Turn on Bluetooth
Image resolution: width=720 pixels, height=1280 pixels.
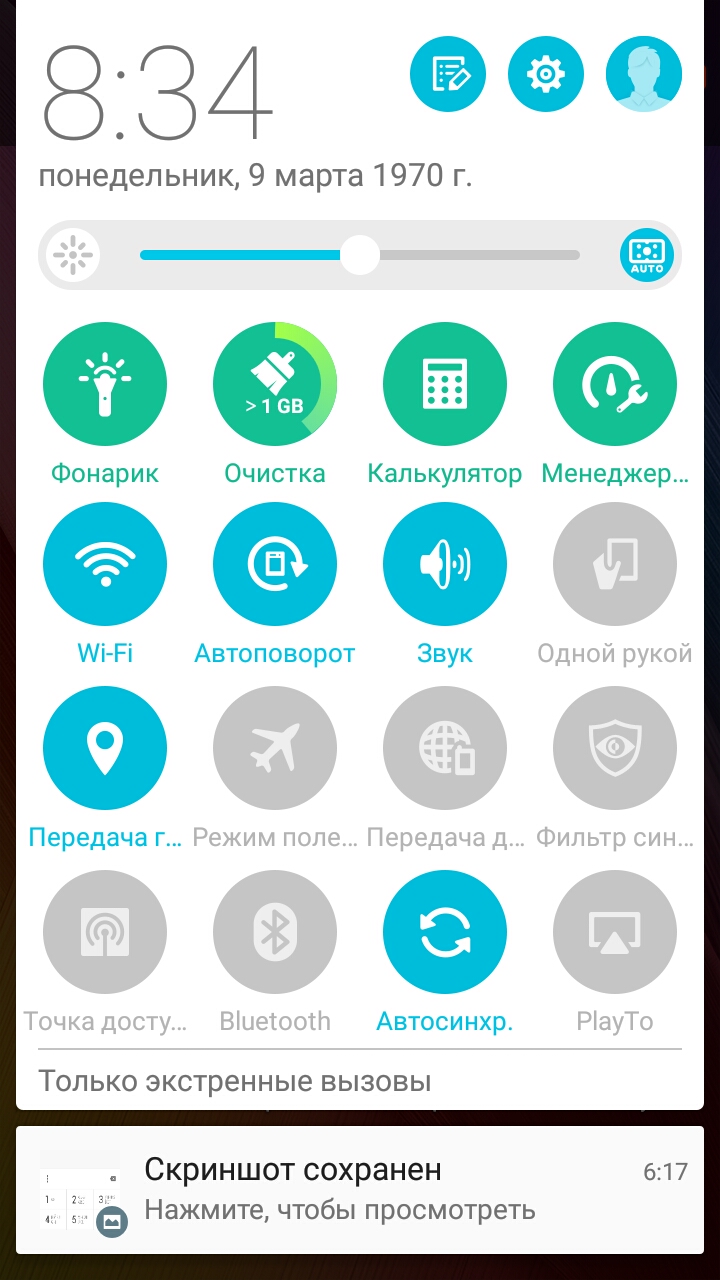[275, 932]
